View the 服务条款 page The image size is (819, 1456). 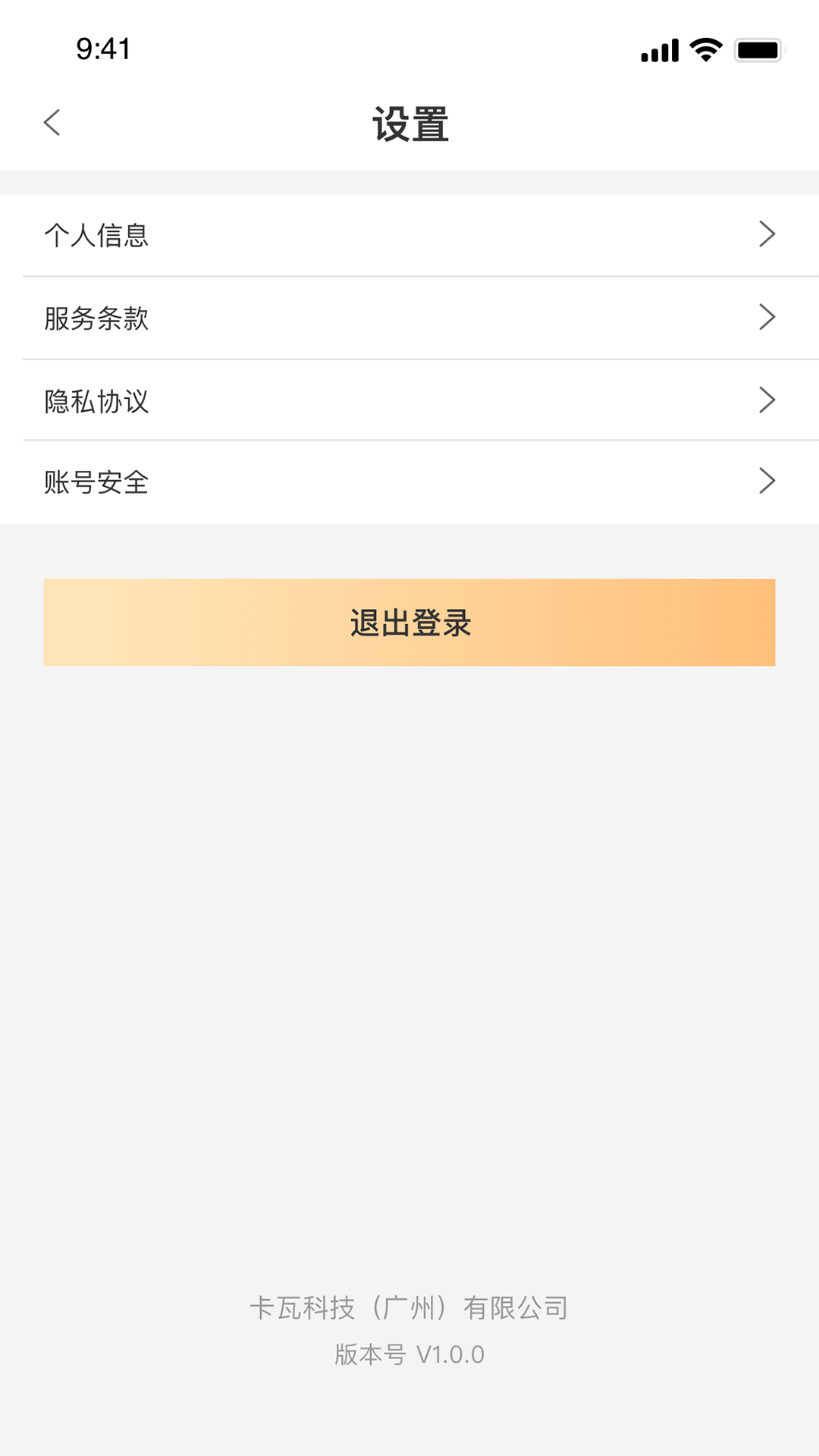pos(409,318)
